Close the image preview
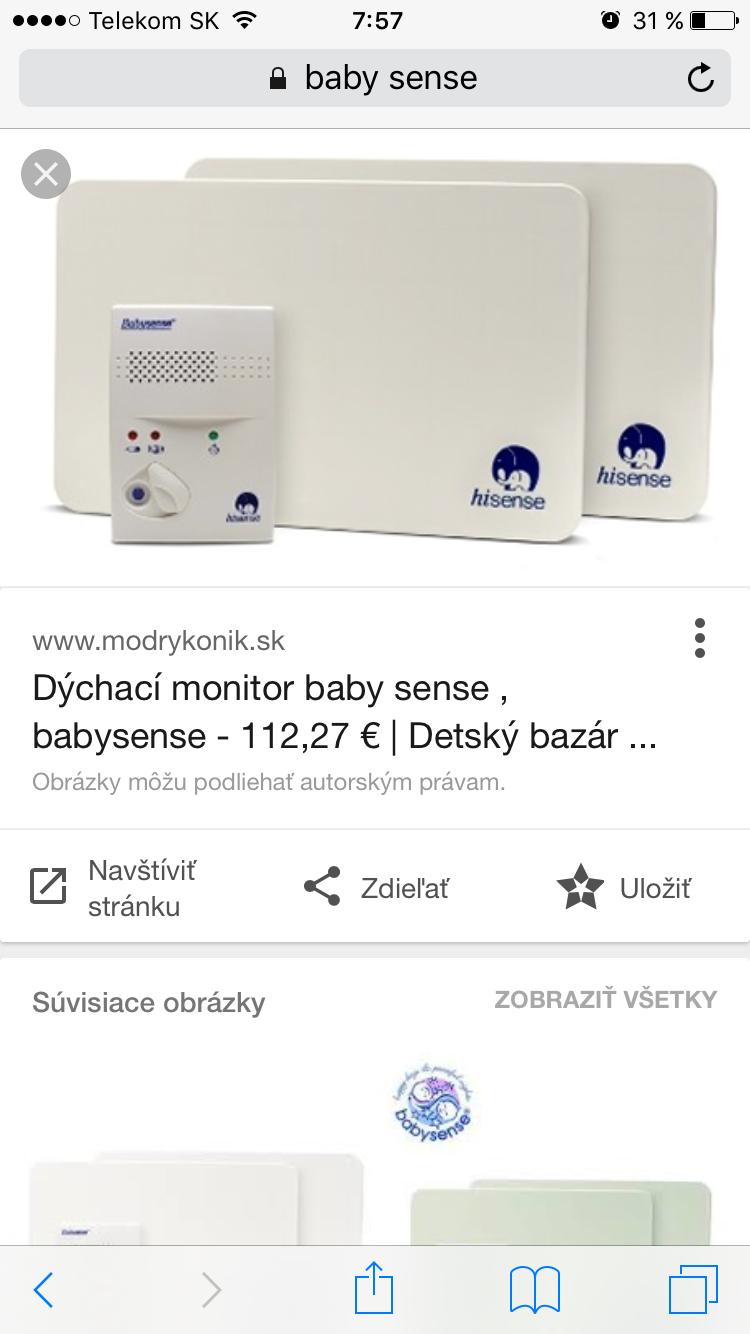The height and width of the screenshot is (1334, 750). 46,174
